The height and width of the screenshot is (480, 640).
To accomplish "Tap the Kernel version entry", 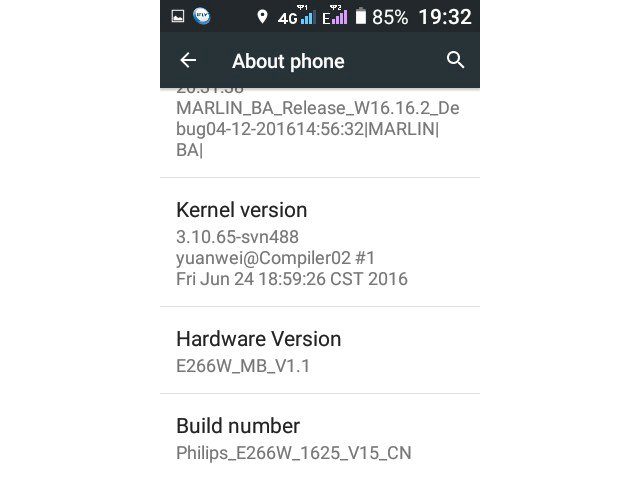I will pos(319,243).
